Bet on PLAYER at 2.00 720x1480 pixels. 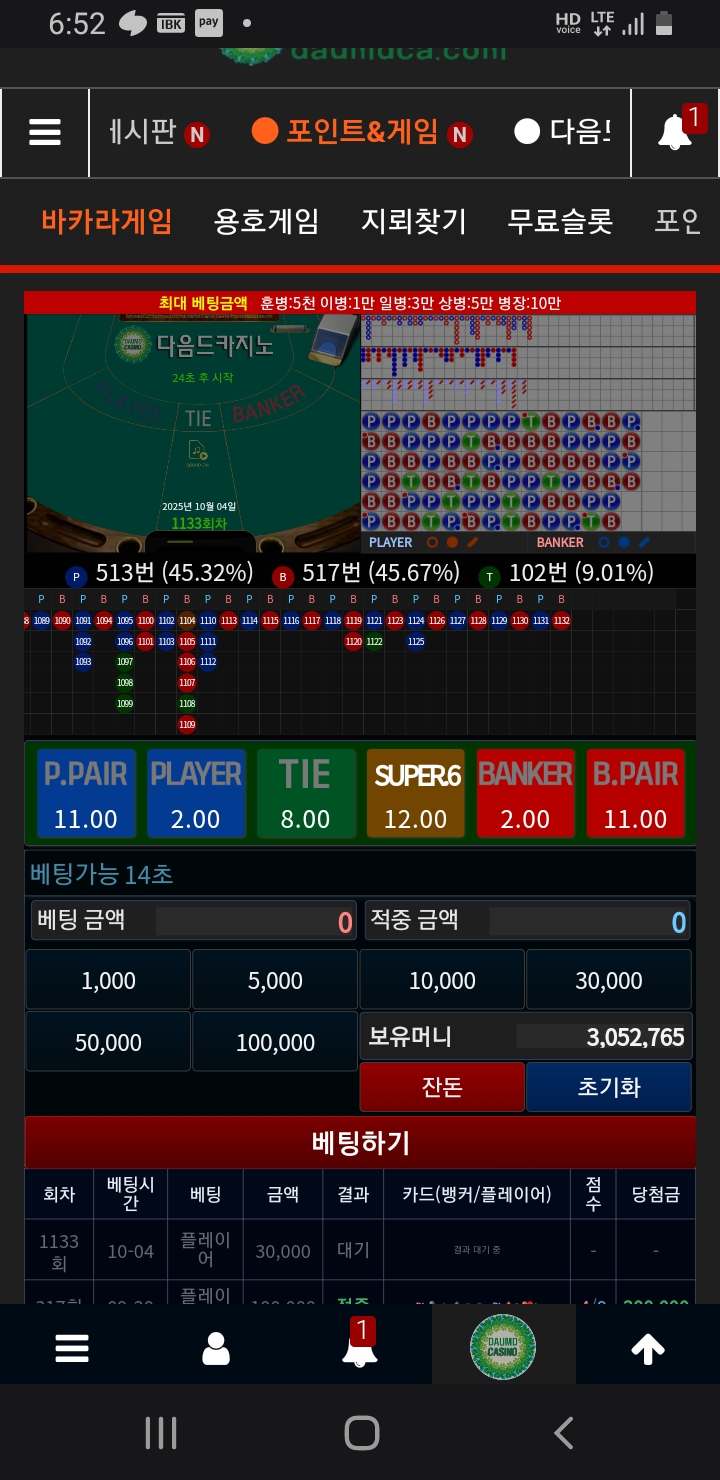(195, 793)
